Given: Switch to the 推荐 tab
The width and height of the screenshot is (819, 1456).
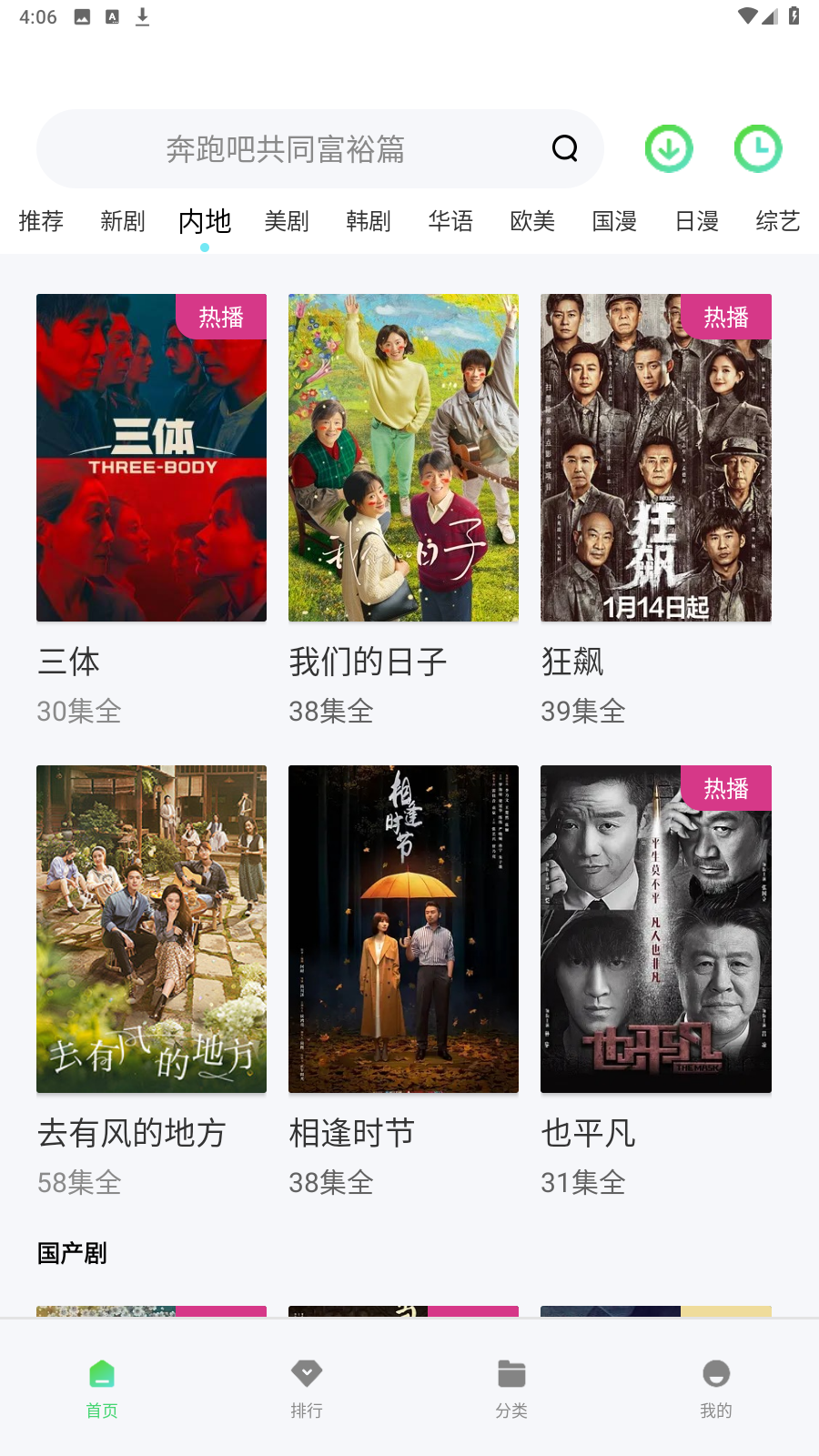Looking at the screenshot, I should (x=41, y=221).
